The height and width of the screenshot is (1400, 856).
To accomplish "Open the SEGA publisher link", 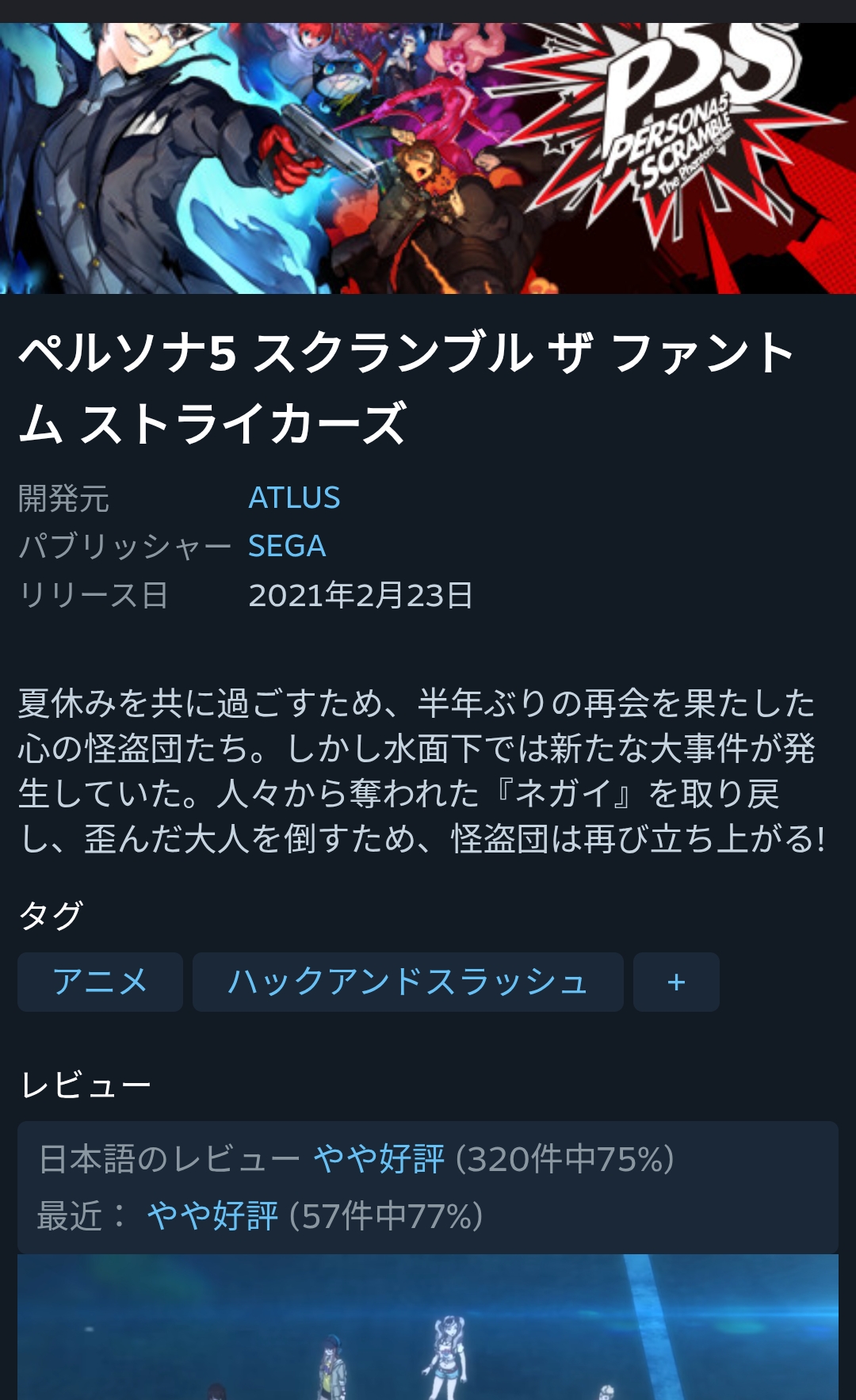I will click(287, 546).
